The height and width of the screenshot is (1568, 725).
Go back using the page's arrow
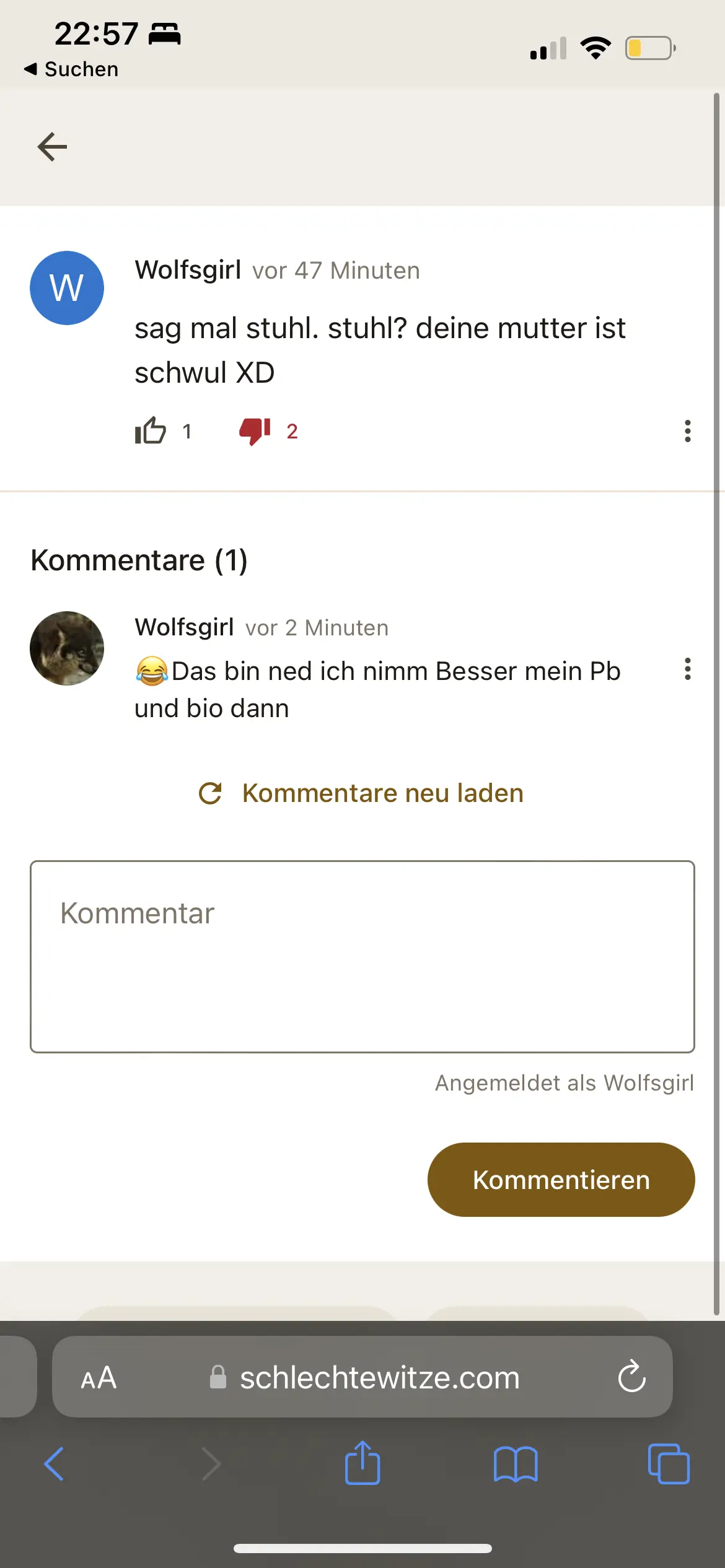pyautogui.click(x=52, y=147)
